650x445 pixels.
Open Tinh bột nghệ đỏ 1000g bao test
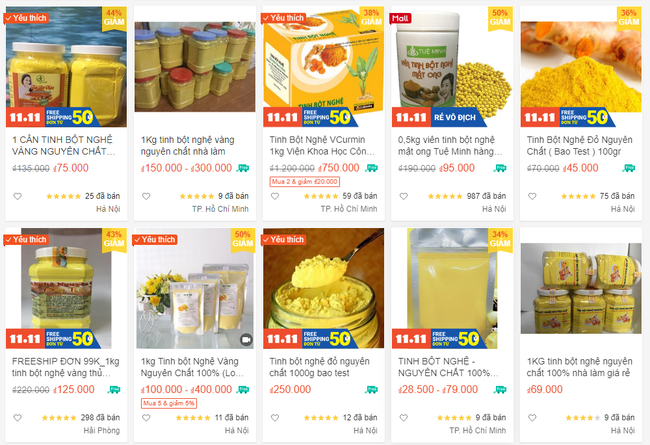tap(322, 367)
